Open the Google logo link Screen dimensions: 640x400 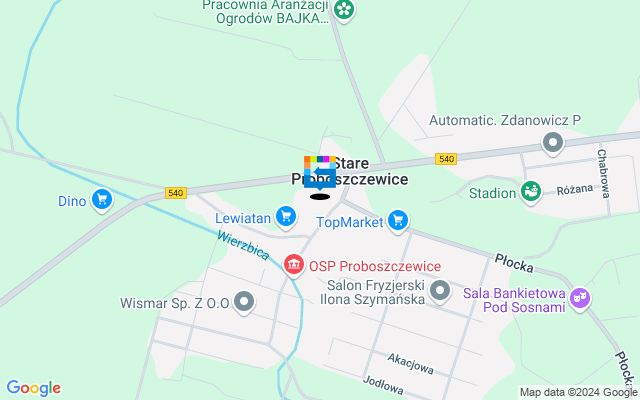(x=33, y=388)
